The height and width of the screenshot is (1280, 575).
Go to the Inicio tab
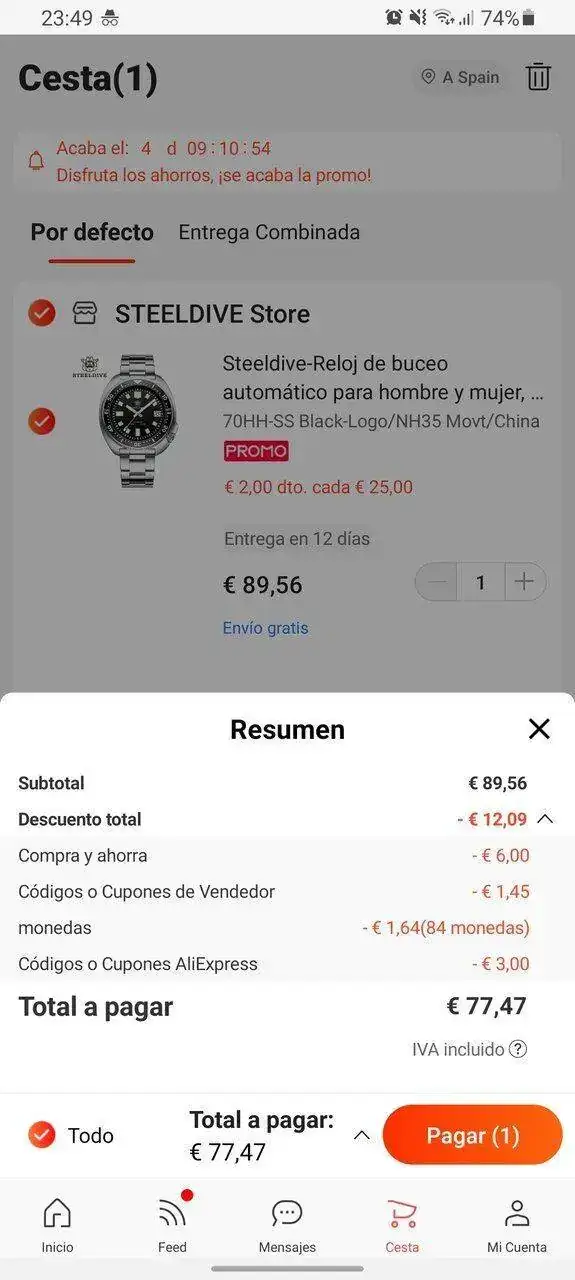click(x=57, y=1225)
